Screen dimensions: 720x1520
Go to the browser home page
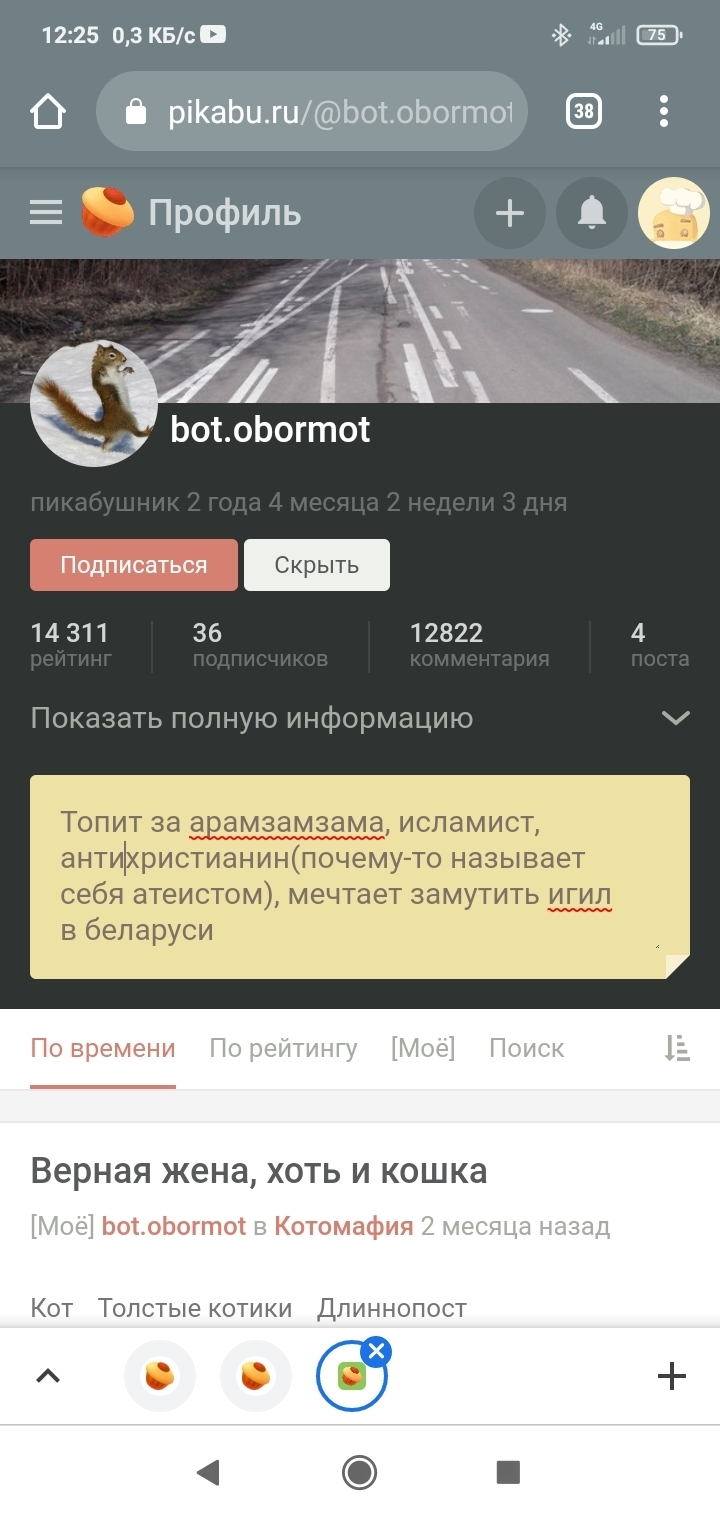pyautogui.click(x=48, y=112)
